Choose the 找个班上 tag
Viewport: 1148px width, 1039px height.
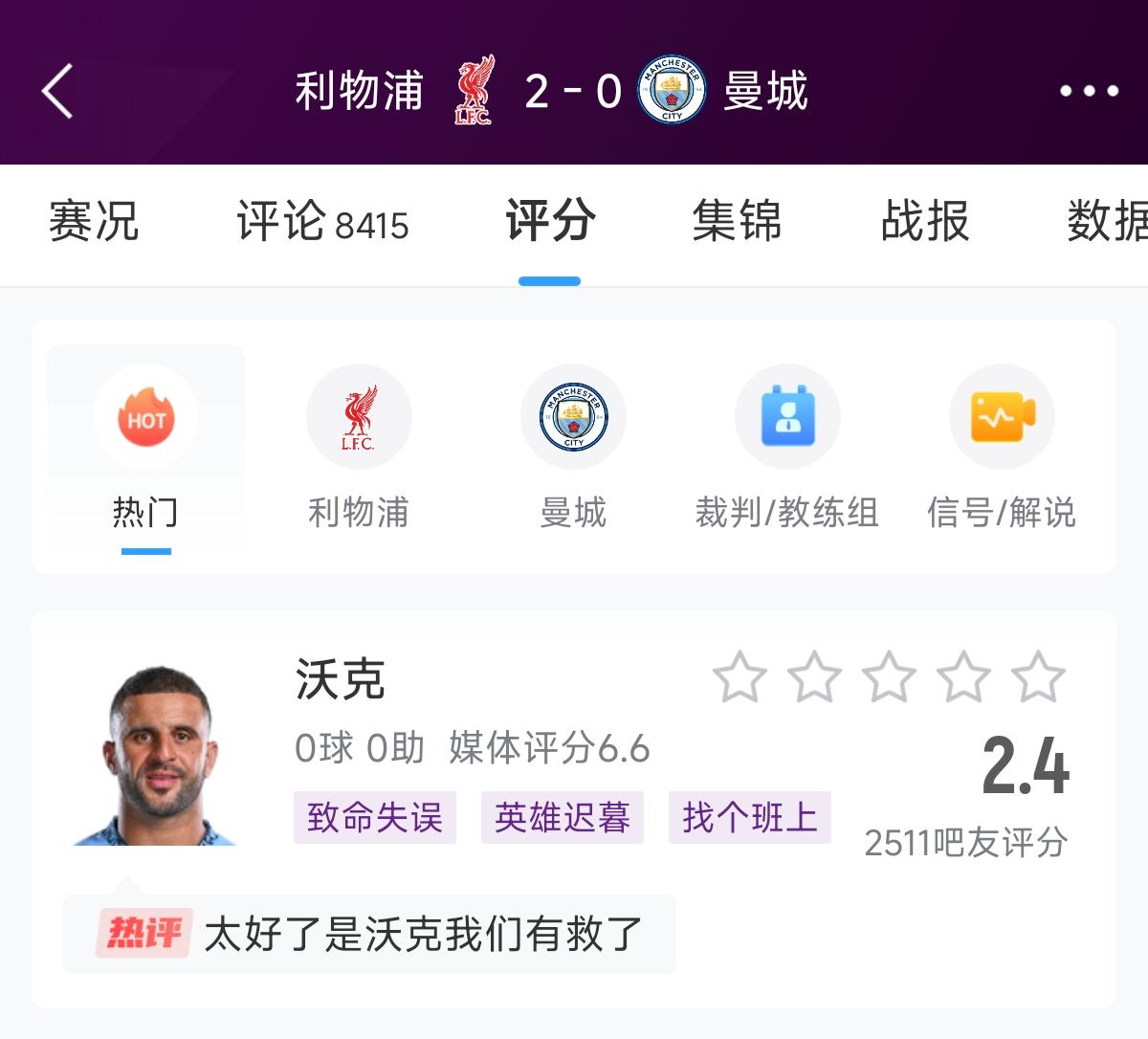(x=749, y=818)
